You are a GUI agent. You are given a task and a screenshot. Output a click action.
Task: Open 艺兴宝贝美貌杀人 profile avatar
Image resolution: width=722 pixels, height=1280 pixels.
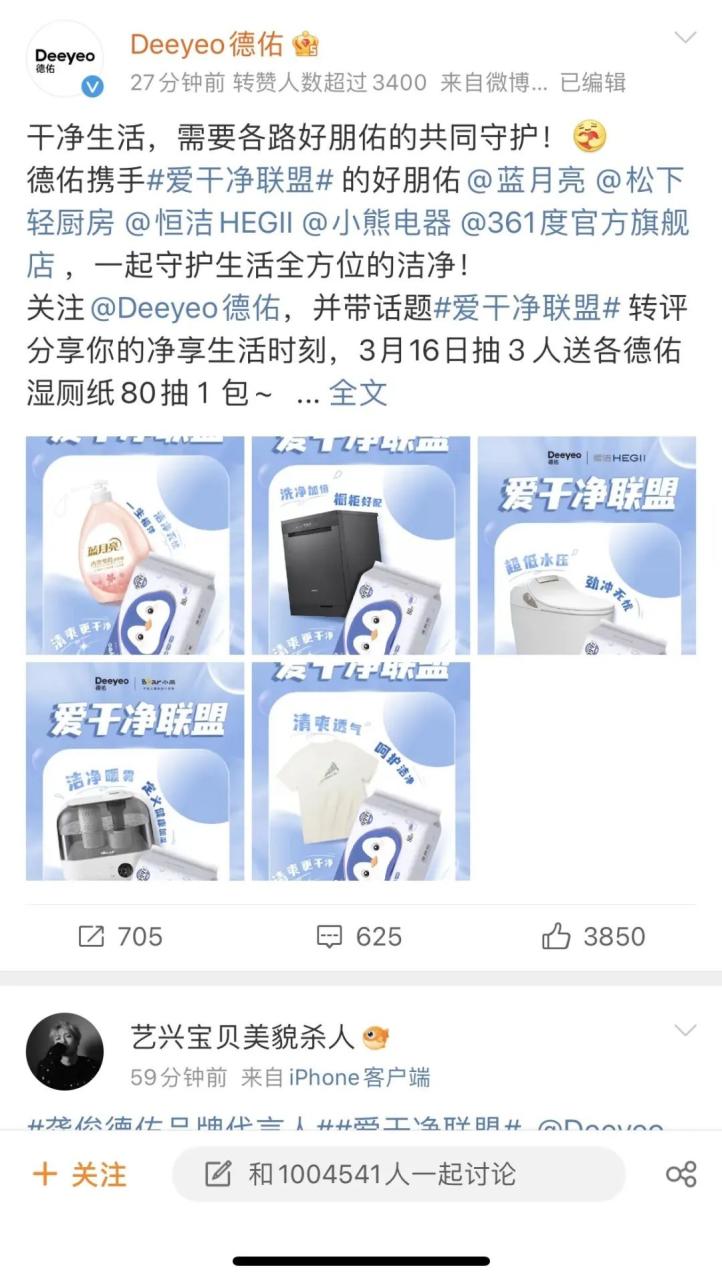coord(65,1051)
